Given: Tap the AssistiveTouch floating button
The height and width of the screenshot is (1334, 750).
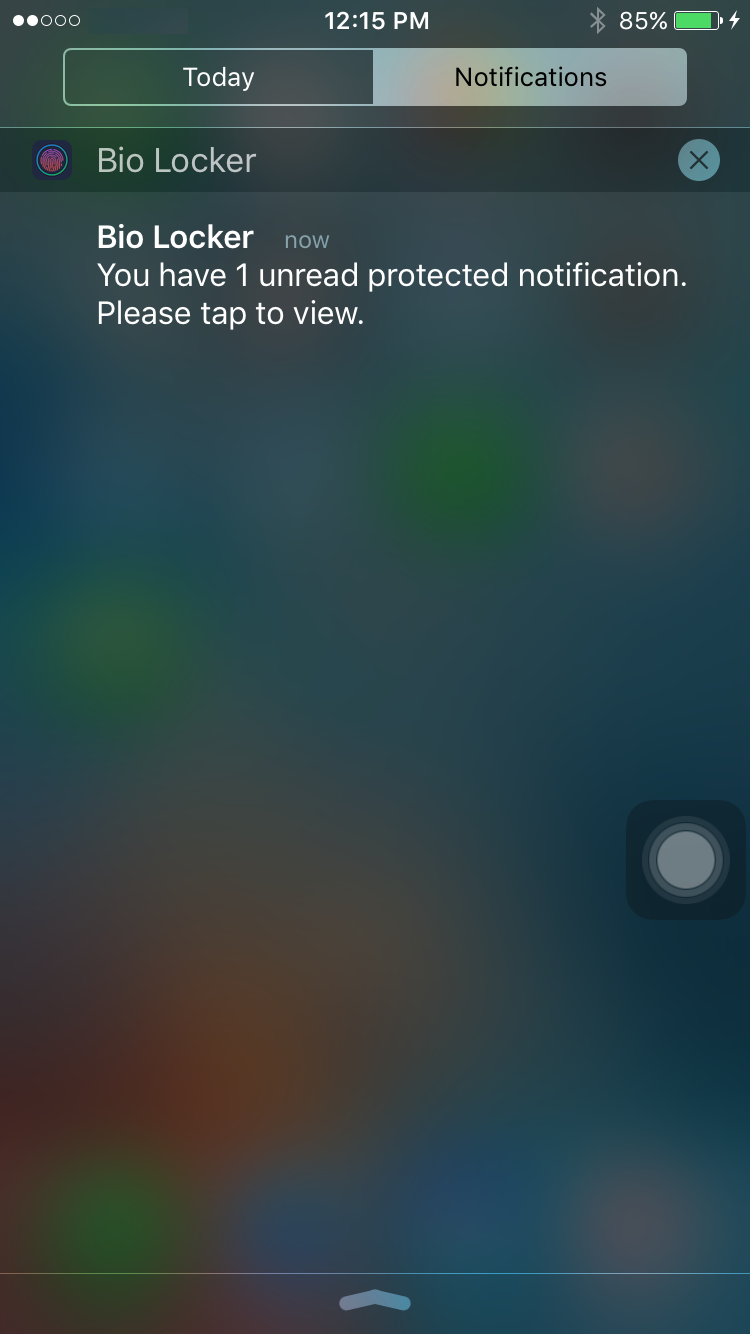Looking at the screenshot, I should point(686,860).
